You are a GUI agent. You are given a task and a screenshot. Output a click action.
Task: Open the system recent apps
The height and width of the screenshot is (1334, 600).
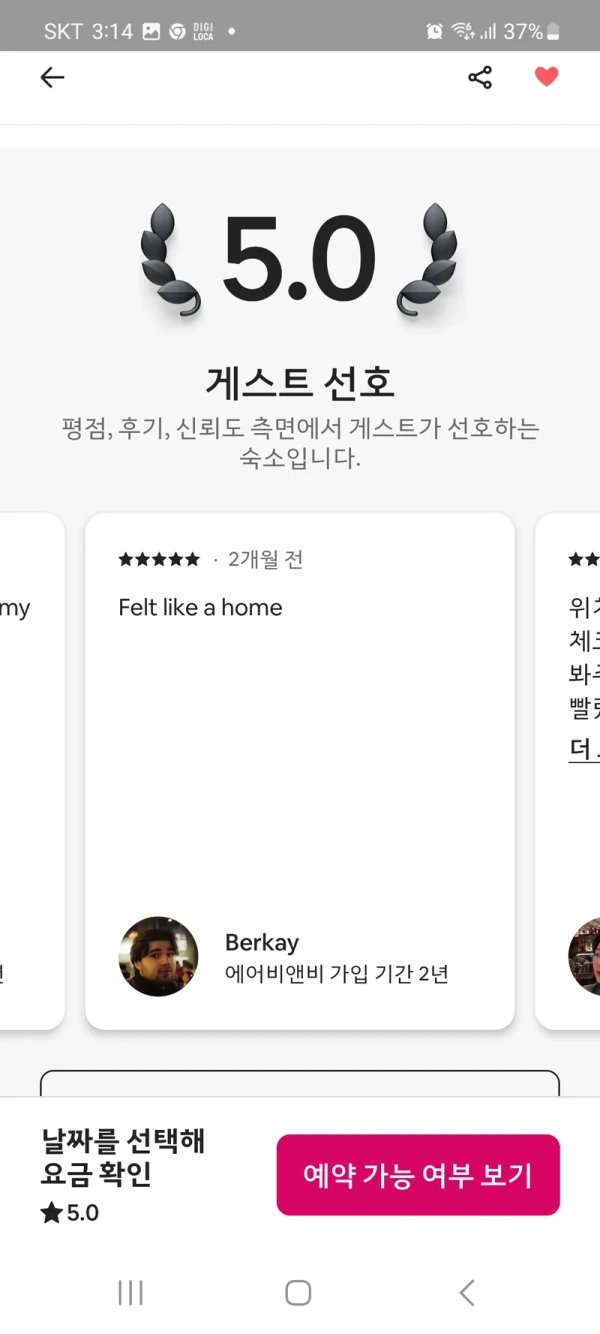[x=131, y=1293]
